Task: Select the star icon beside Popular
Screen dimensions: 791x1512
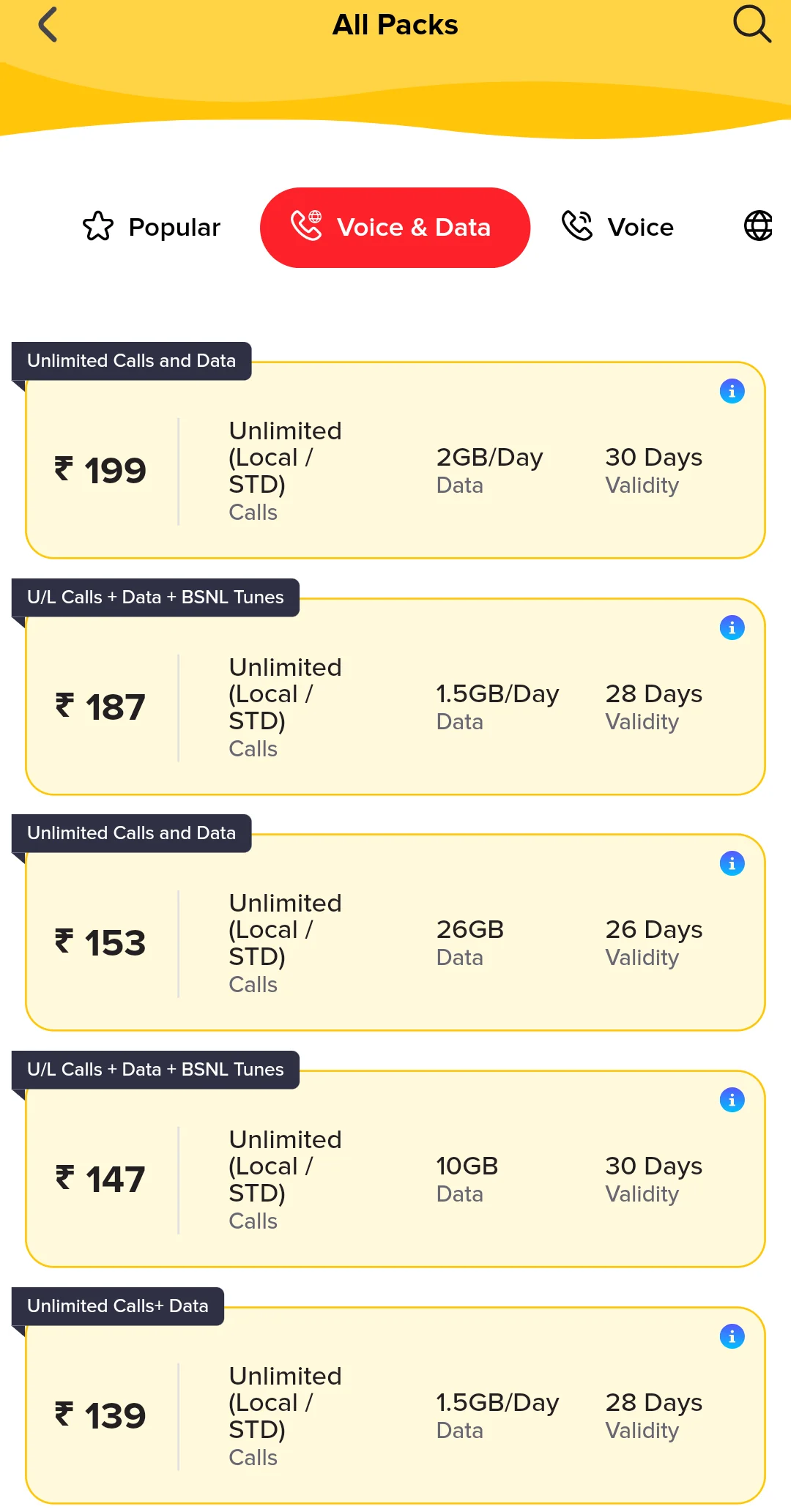Action: tap(99, 227)
